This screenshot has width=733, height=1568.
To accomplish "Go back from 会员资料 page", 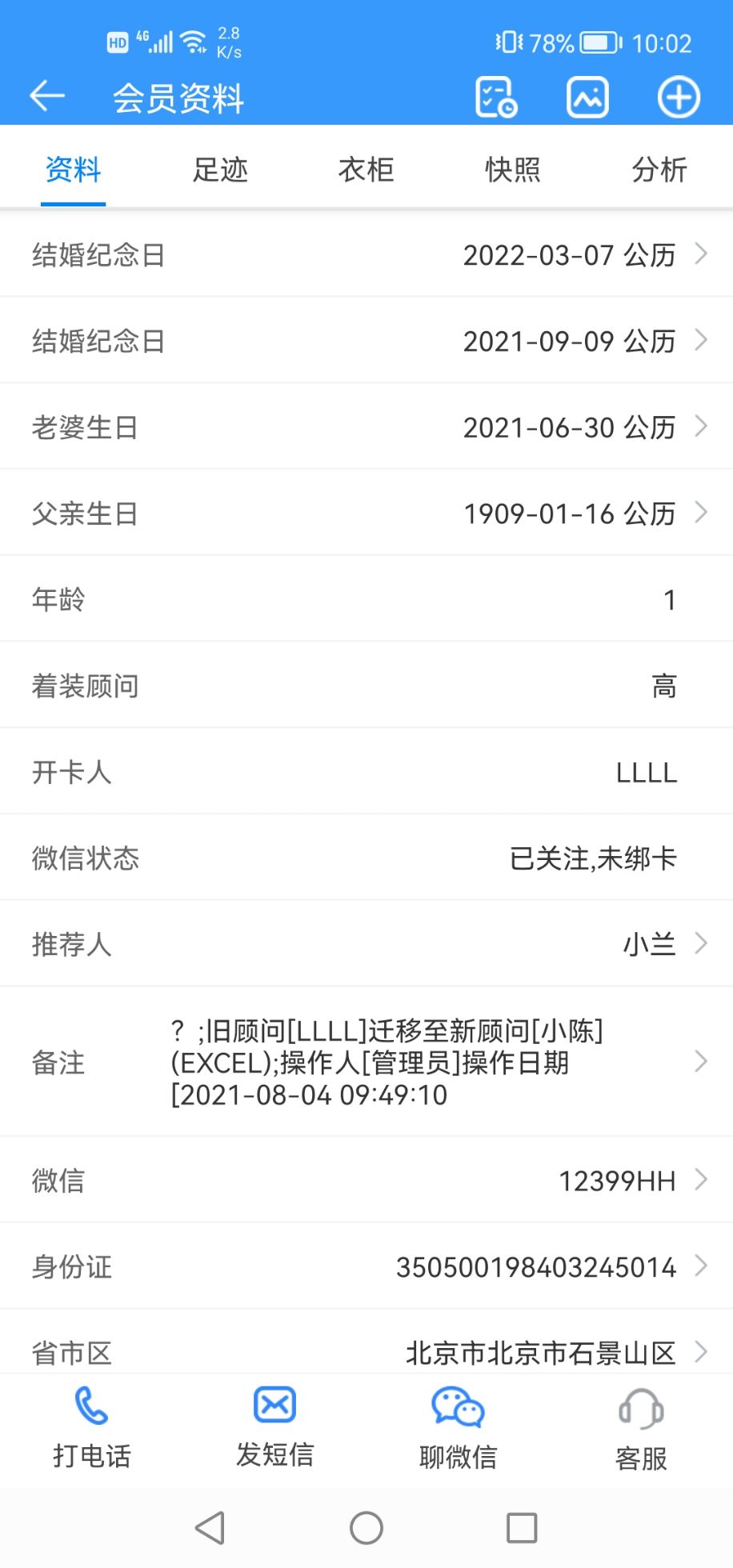I will coord(46,97).
